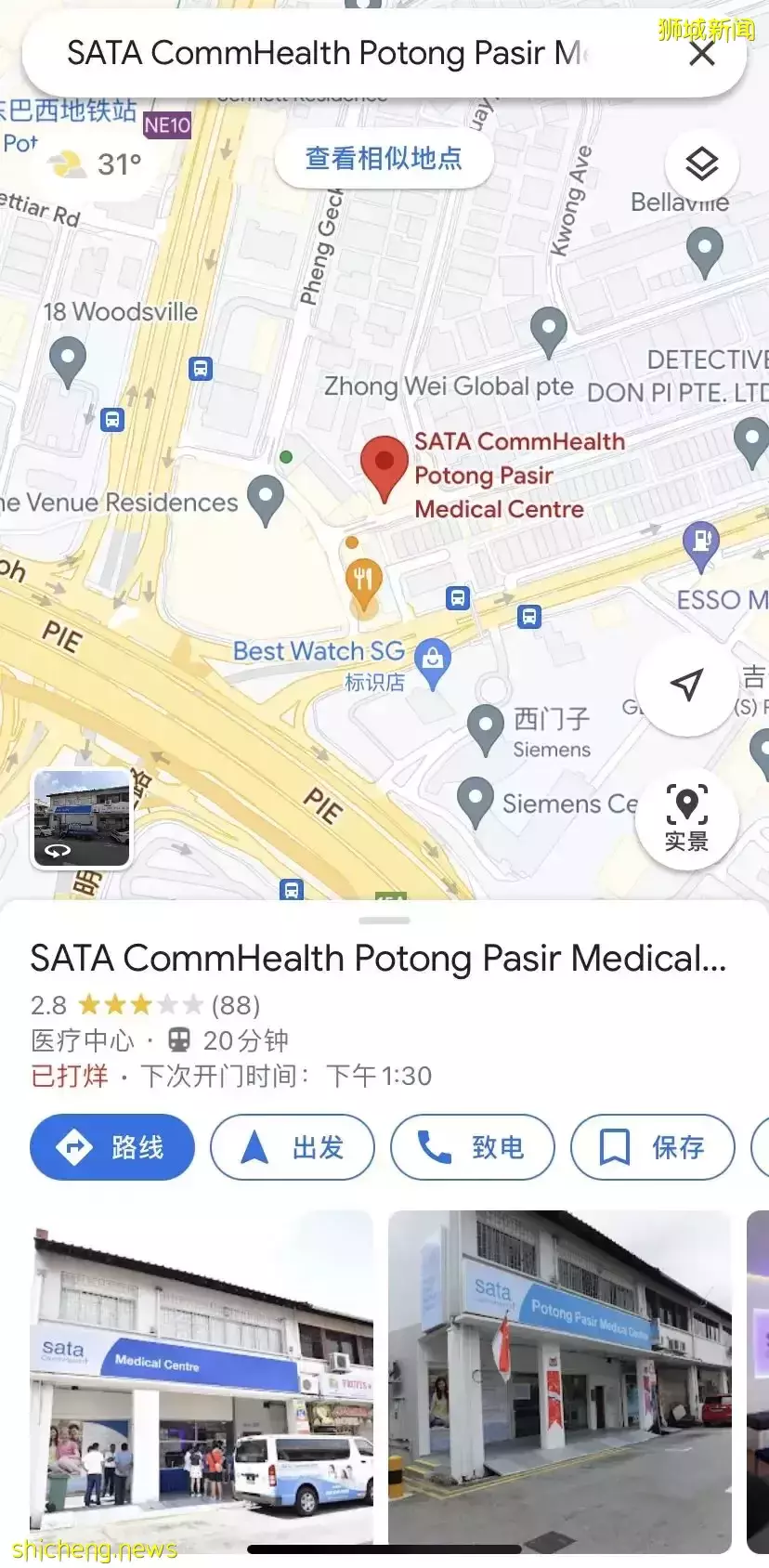Tap the 西门子 Siemens map pin
This screenshot has width=769, height=1568.
[x=485, y=726]
